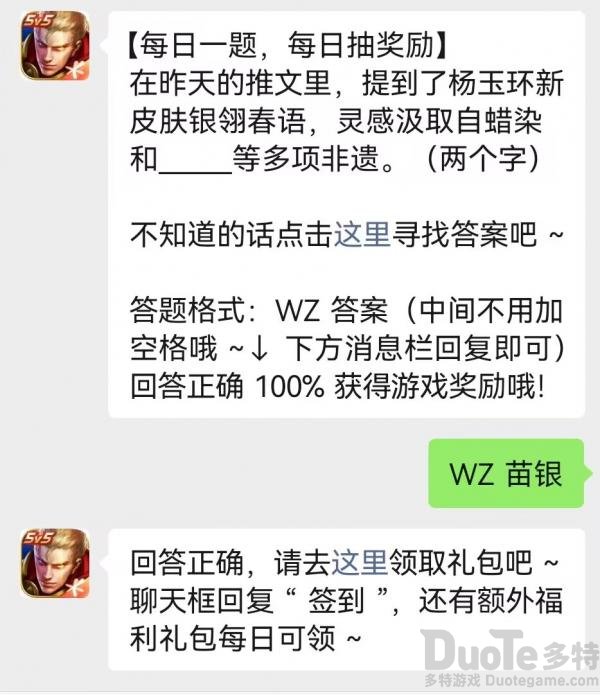
Task: Open the 这里 link to find the answer
Action: [361, 236]
